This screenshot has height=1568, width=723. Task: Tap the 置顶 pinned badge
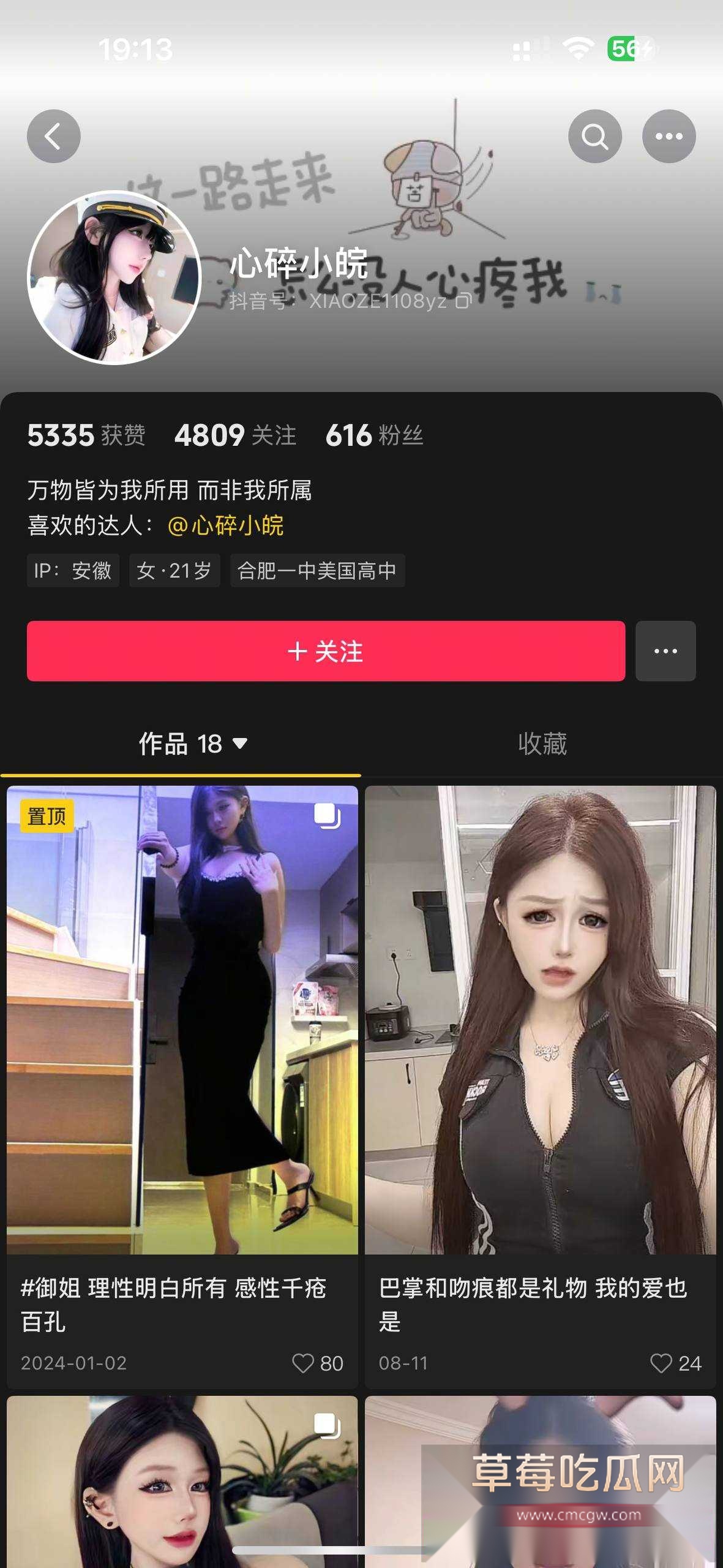coord(46,817)
